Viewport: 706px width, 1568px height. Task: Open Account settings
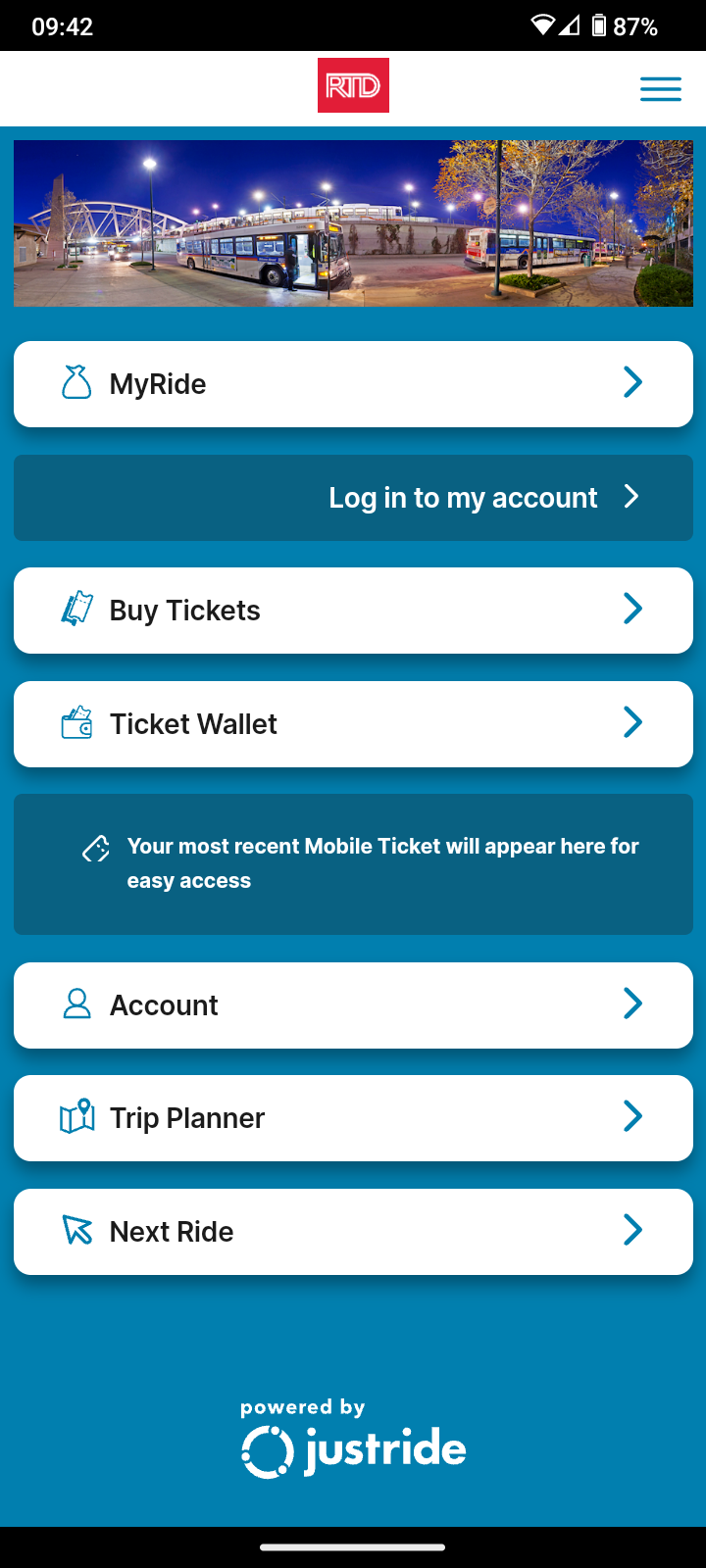(x=353, y=1005)
